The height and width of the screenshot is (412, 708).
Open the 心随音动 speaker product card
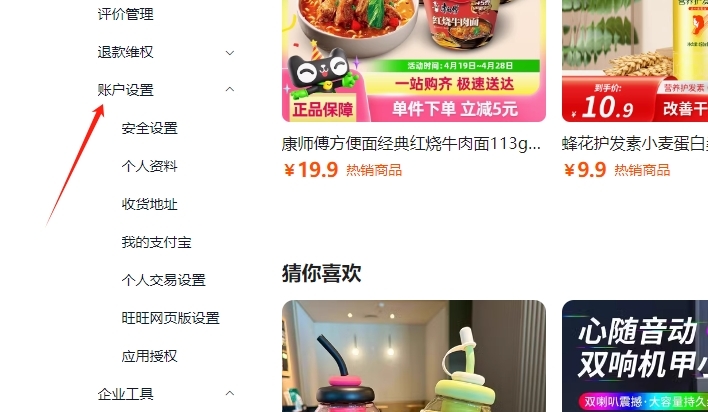tap(635, 356)
